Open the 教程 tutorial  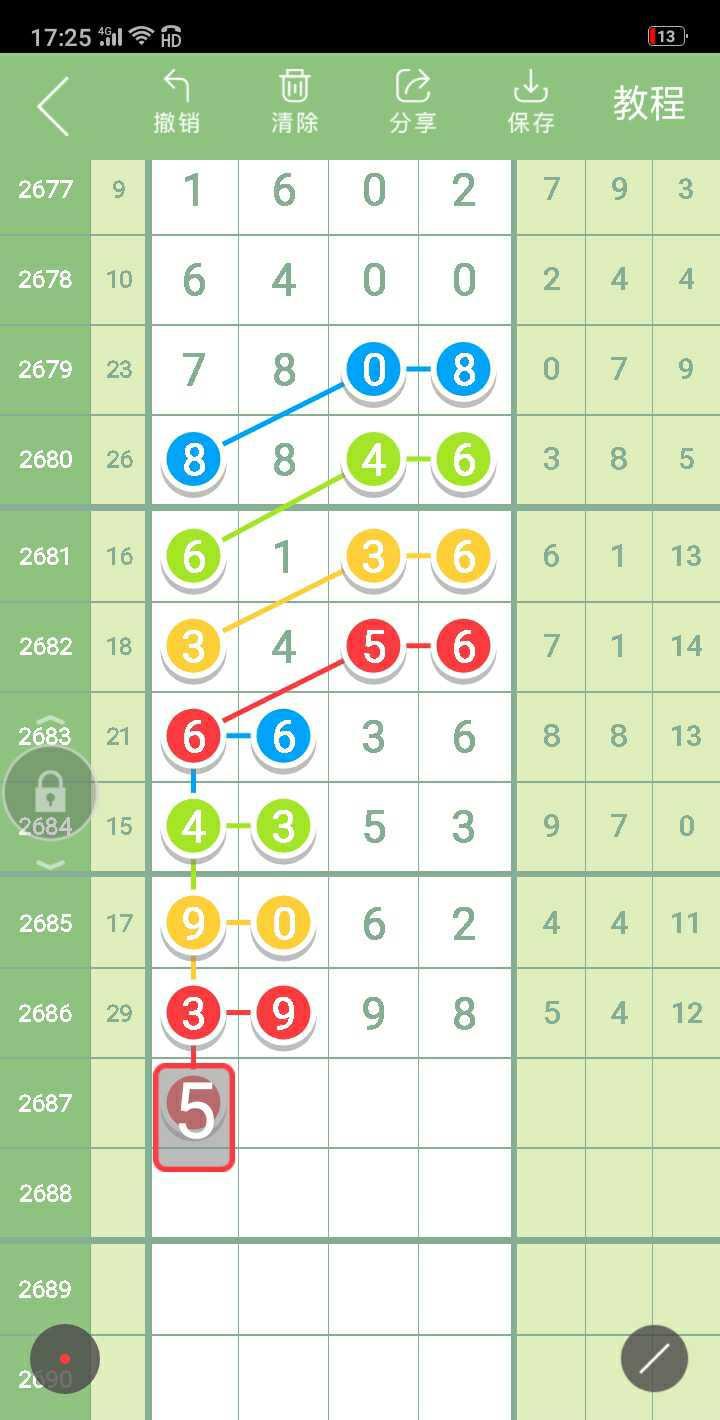click(x=648, y=104)
